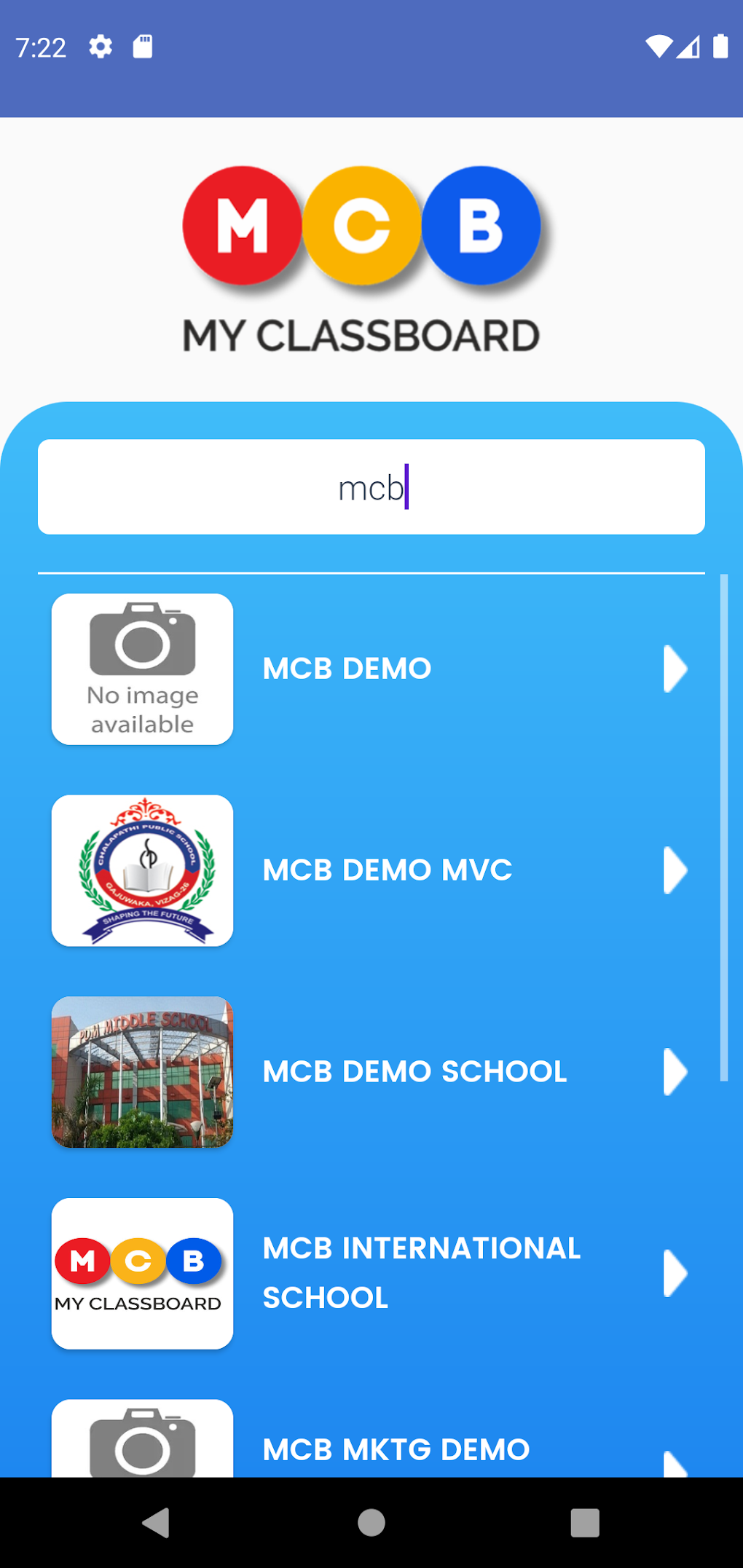
Task: Open the Settings gear in status bar
Action: coord(99,46)
